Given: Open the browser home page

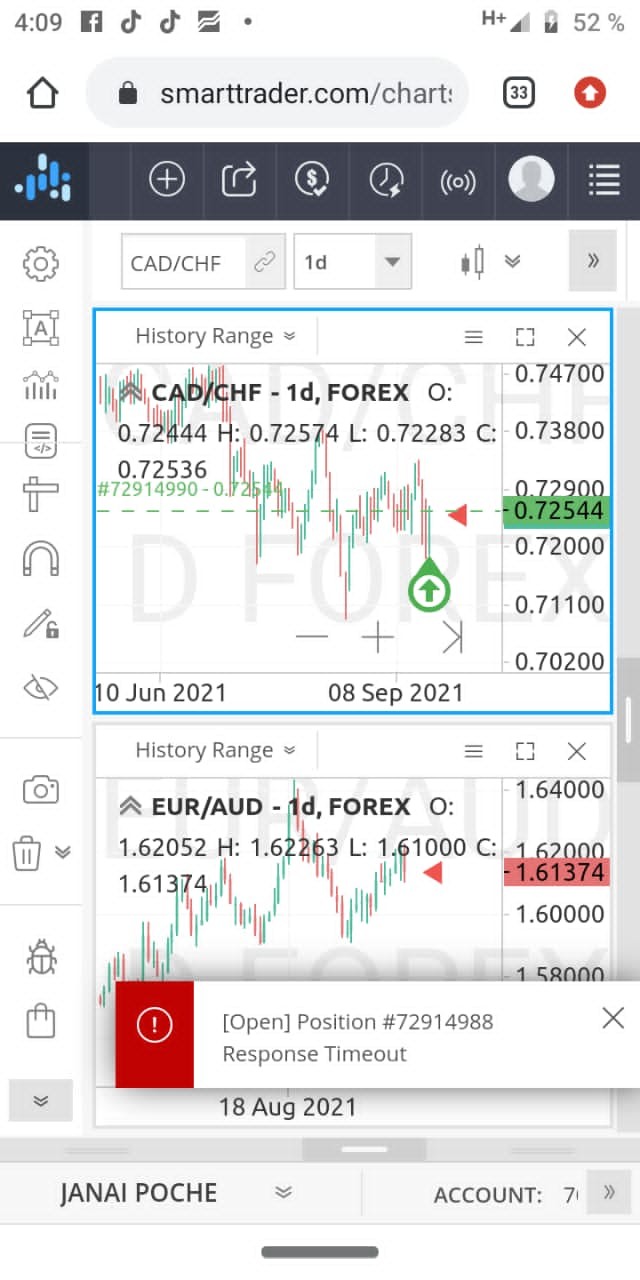Looking at the screenshot, I should (42, 93).
